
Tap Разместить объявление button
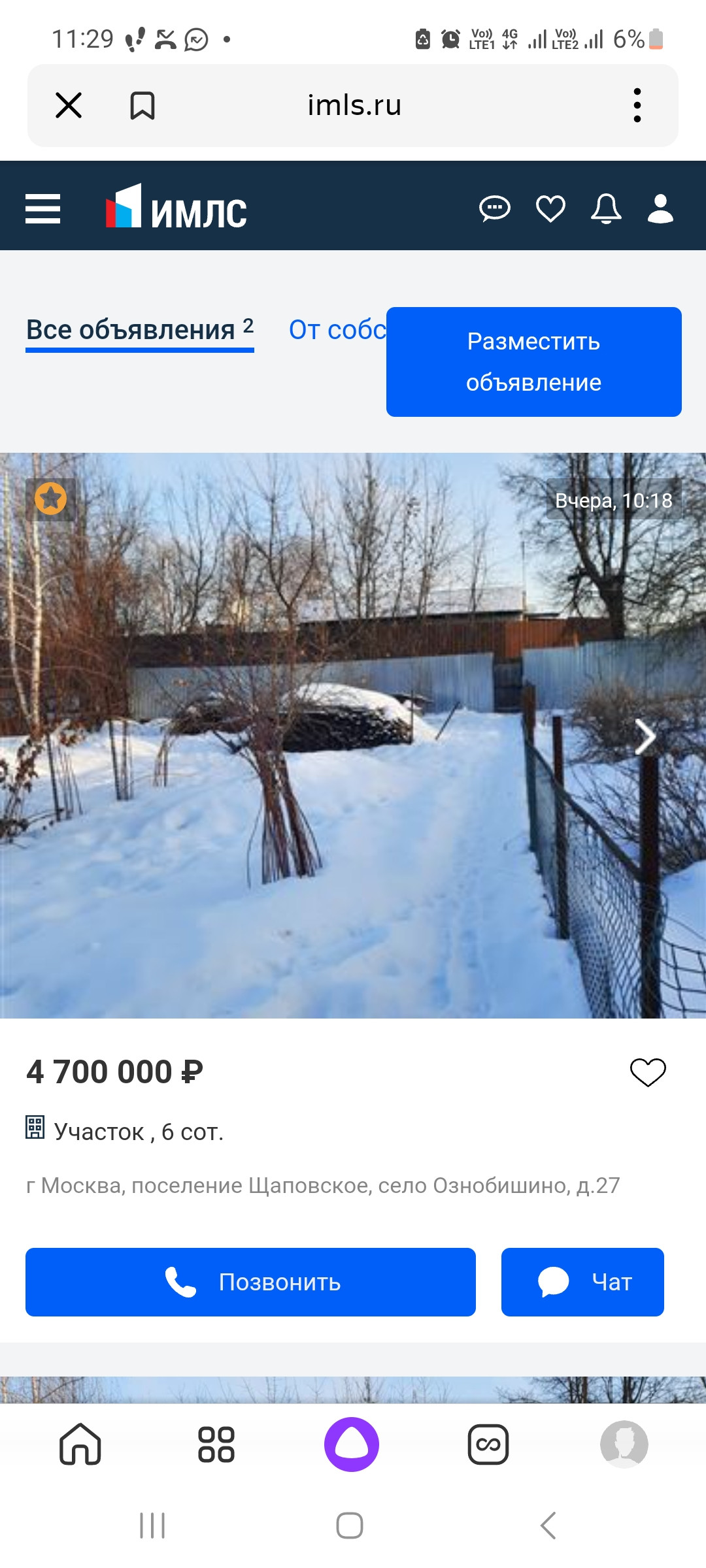533,362
